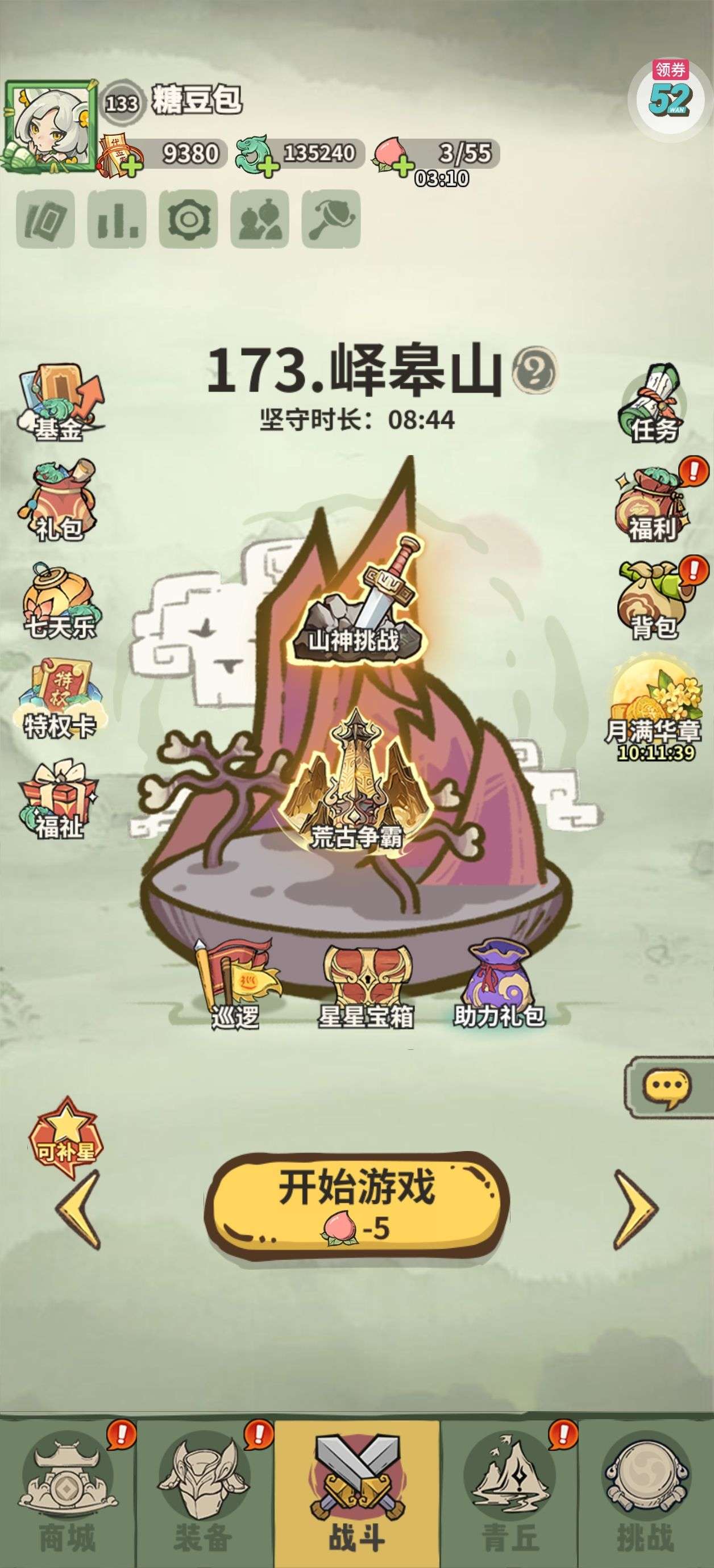
Task: Tap the player avatar profile
Action: pos(51,127)
